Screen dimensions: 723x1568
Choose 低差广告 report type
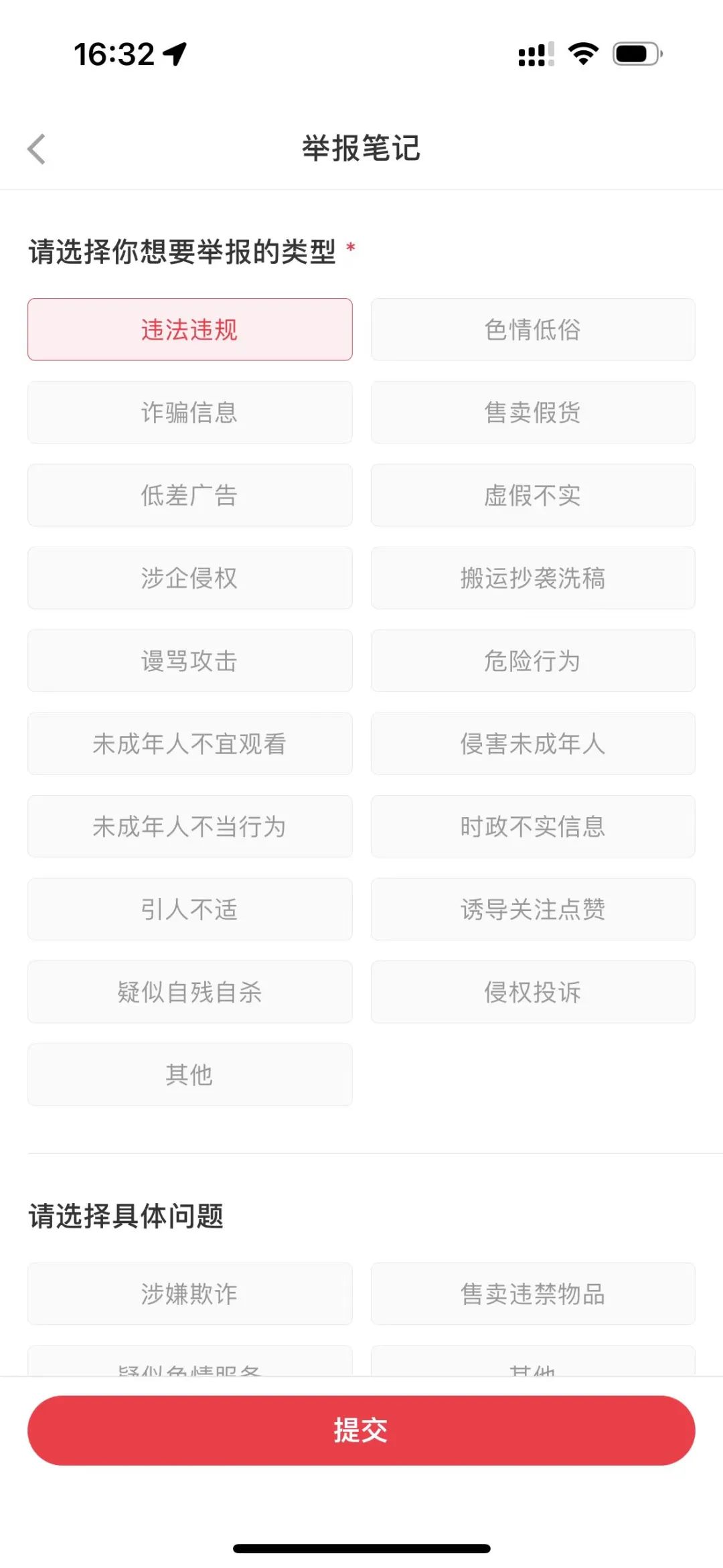point(189,495)
